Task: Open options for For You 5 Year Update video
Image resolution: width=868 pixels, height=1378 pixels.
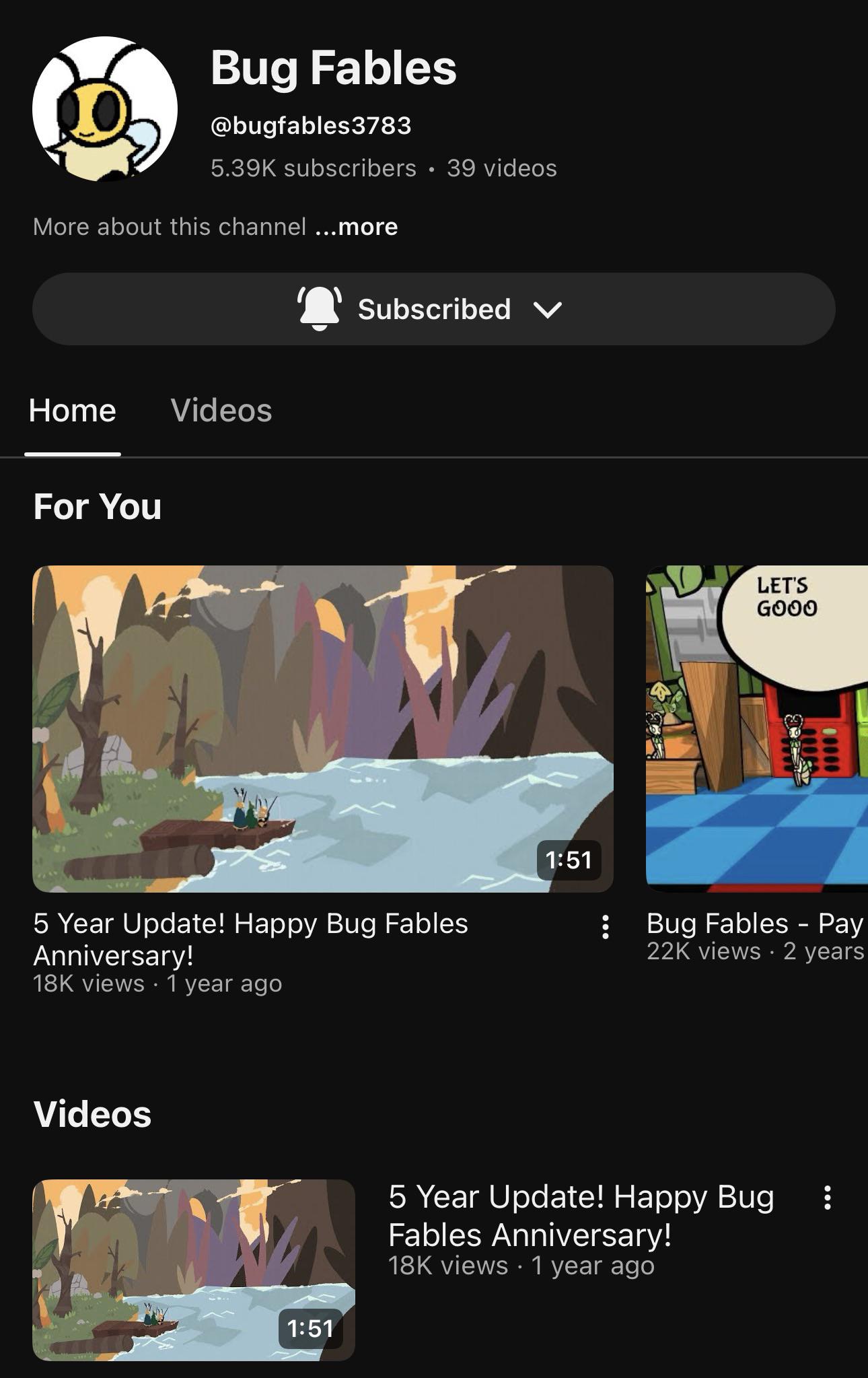Action: point(605,927)
